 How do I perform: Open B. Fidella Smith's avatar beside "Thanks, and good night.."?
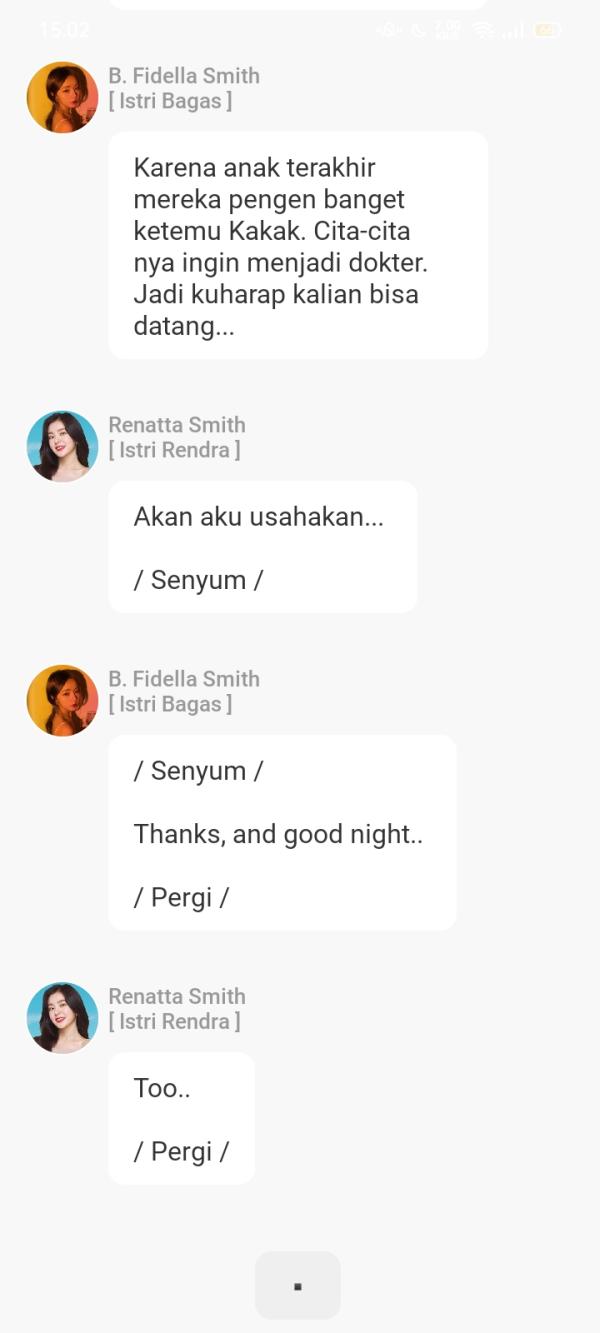point(62,700)
